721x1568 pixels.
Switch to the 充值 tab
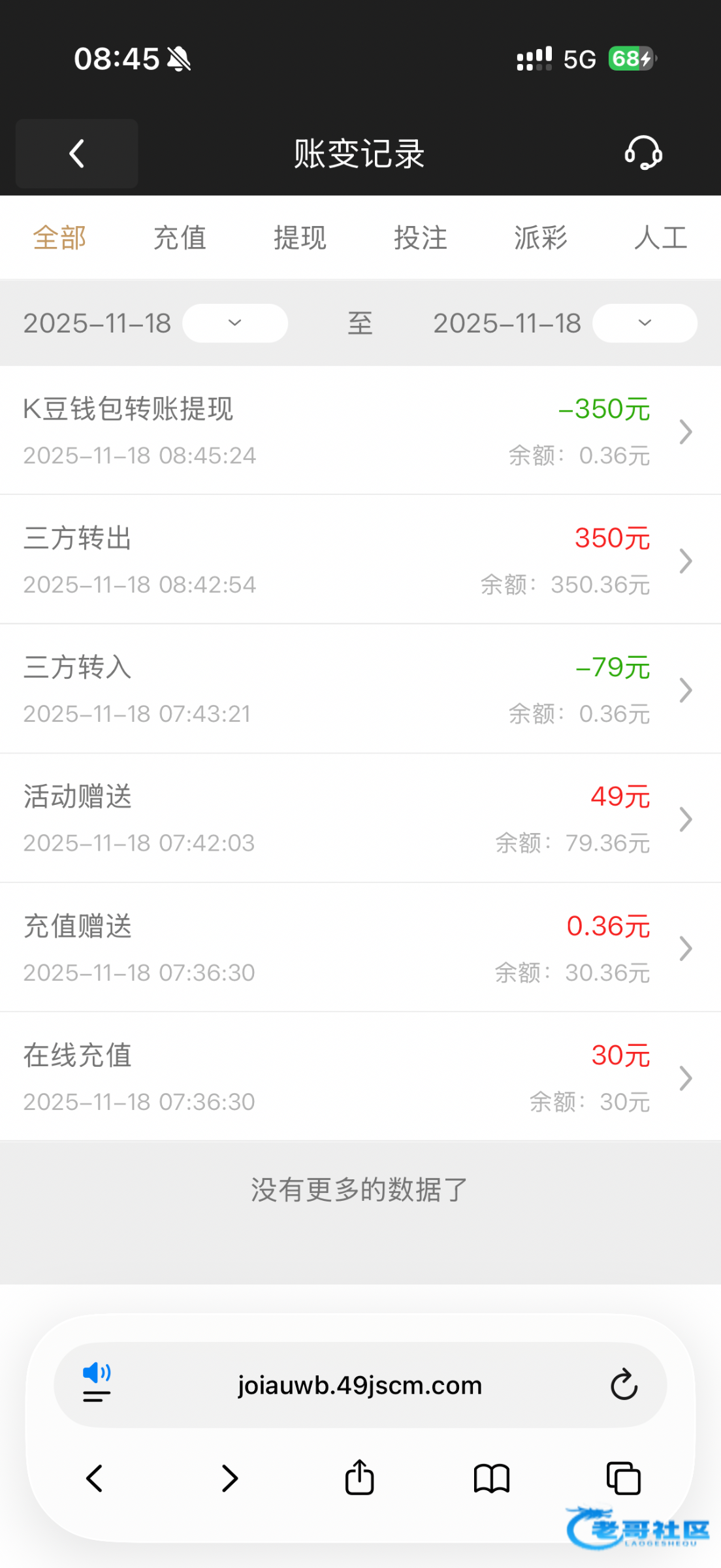(180, 238)
